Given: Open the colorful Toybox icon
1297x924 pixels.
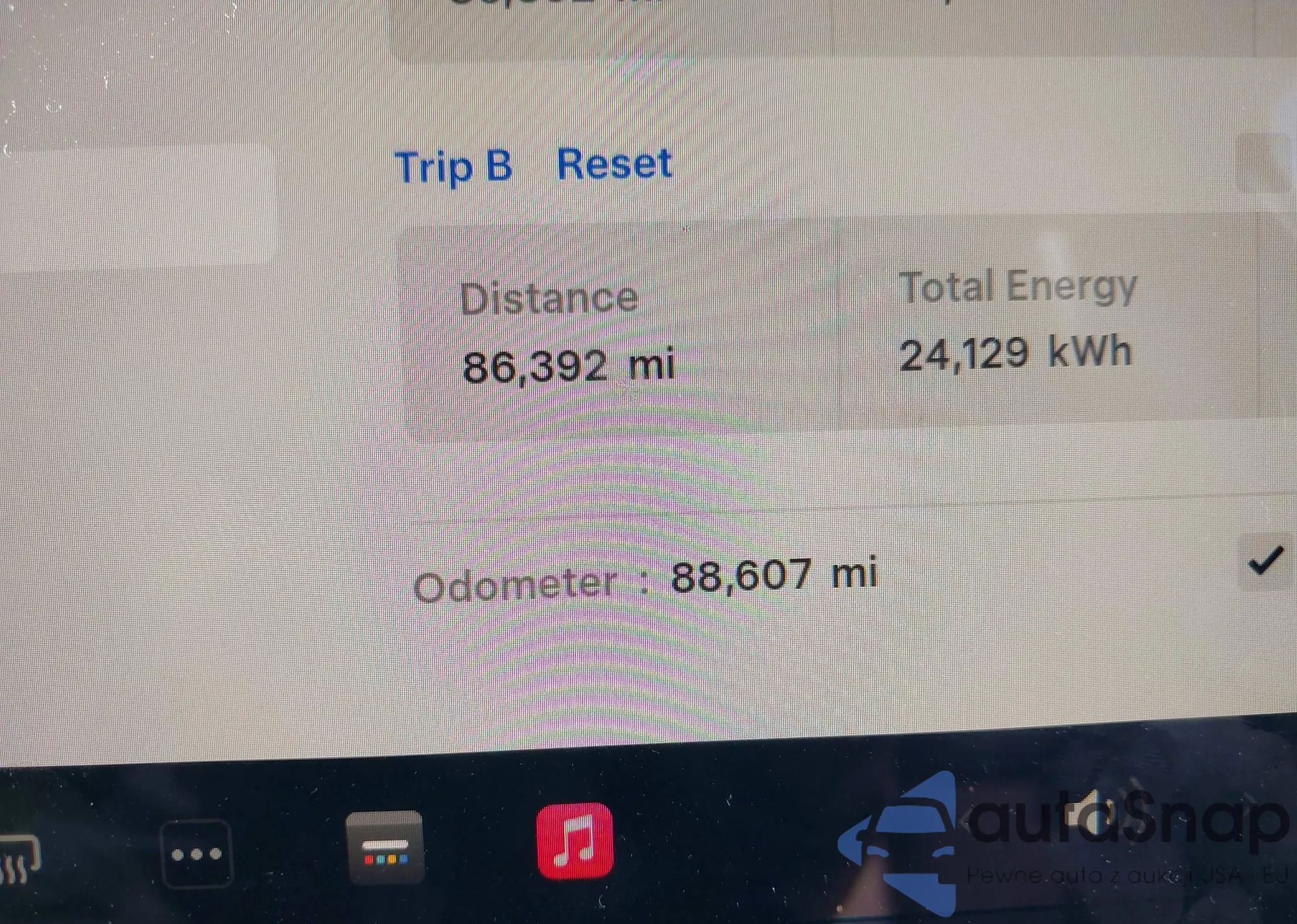Looking at the screenshot, I should point(385,847).
